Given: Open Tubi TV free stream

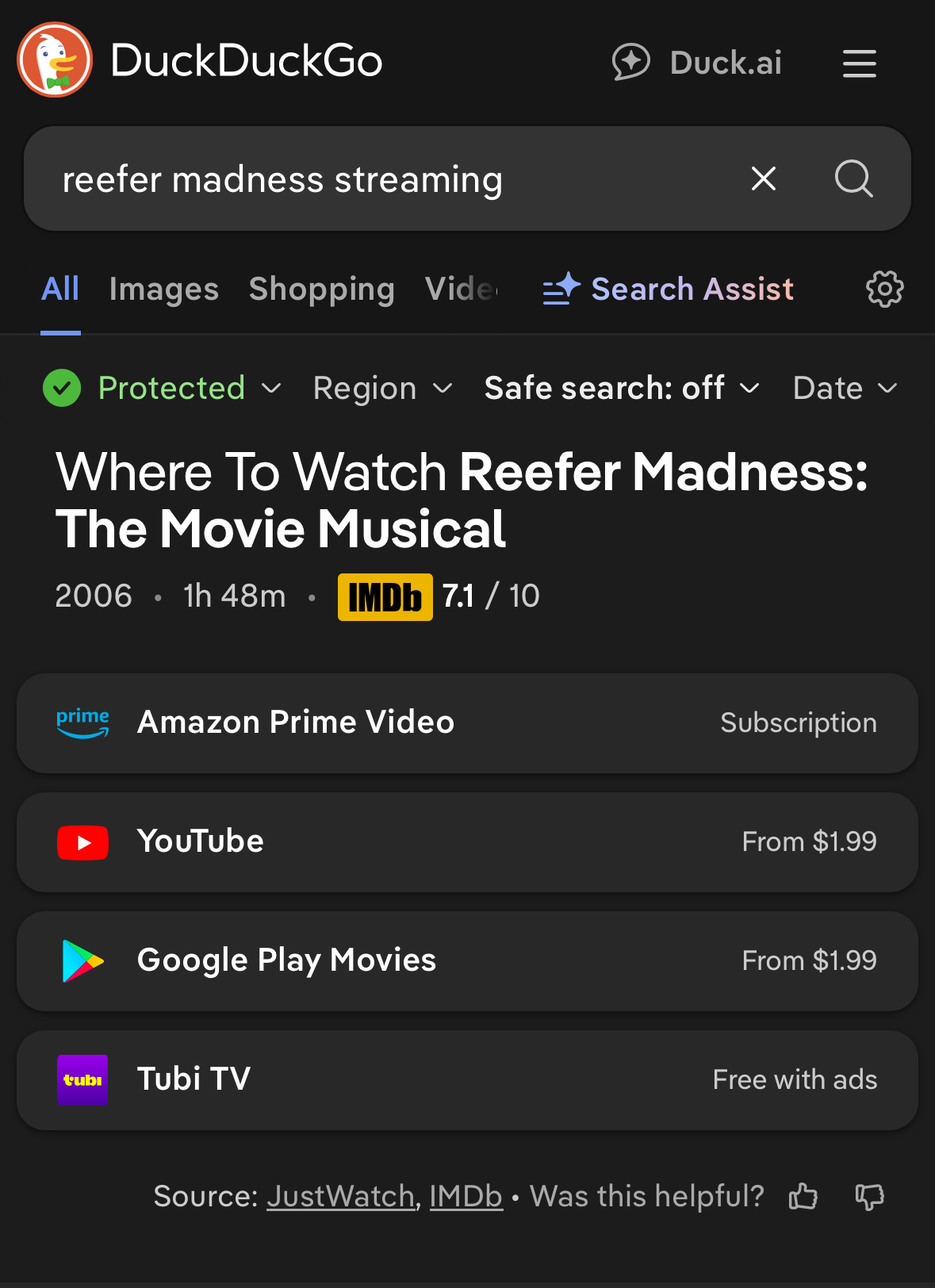Looking at the screenshot, I should coord(467,1080).
